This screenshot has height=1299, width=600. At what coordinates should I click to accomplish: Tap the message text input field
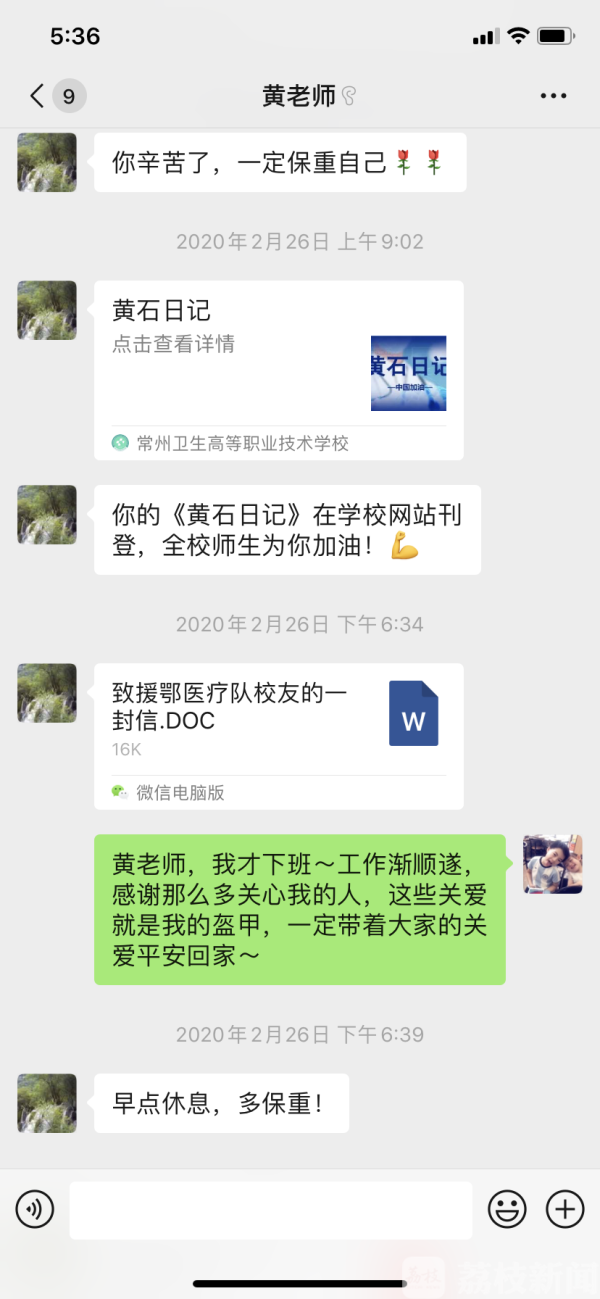[x=270, y=1210]
